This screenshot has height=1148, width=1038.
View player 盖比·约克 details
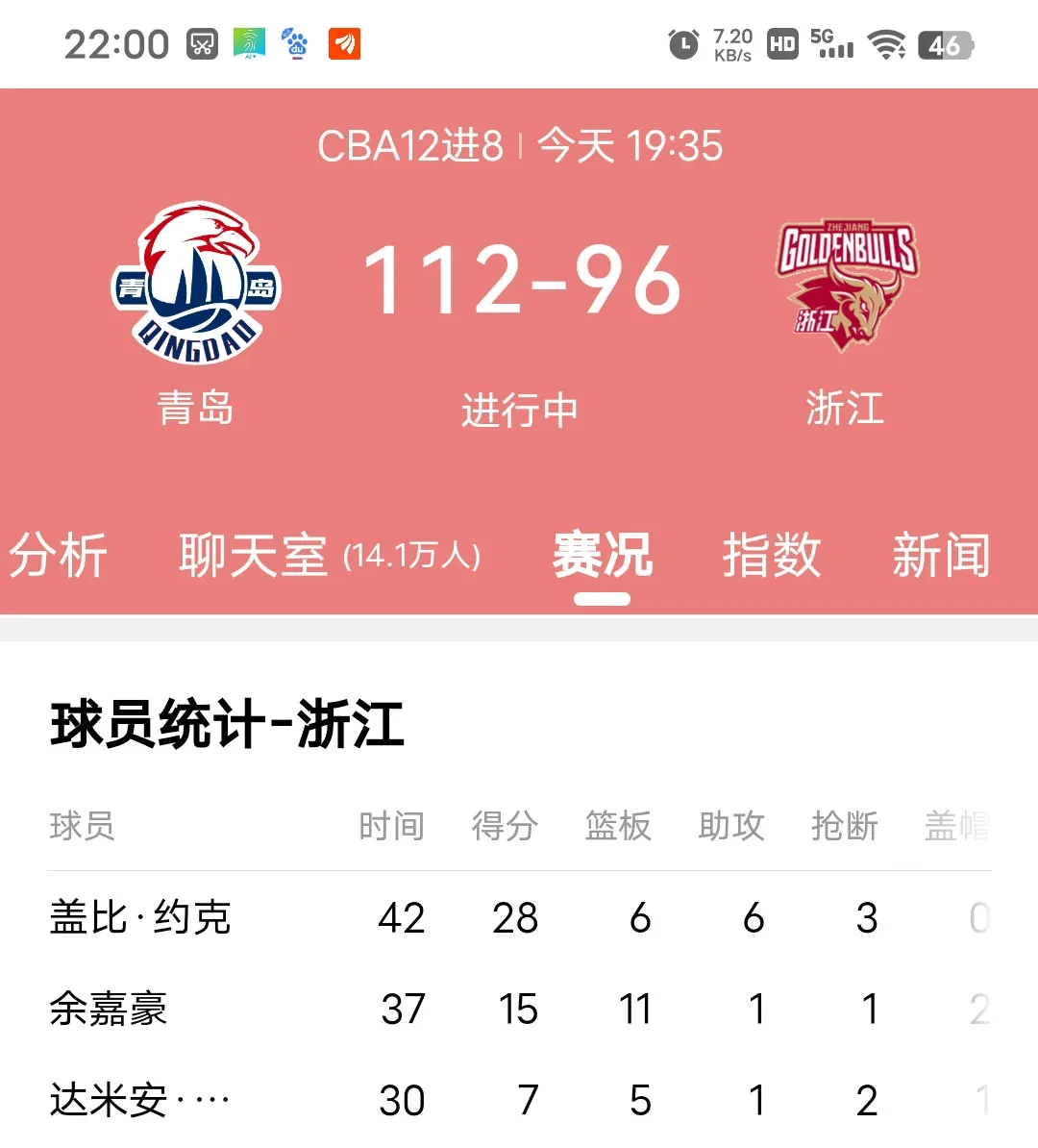pyautogui.click(x=140, y=917)
